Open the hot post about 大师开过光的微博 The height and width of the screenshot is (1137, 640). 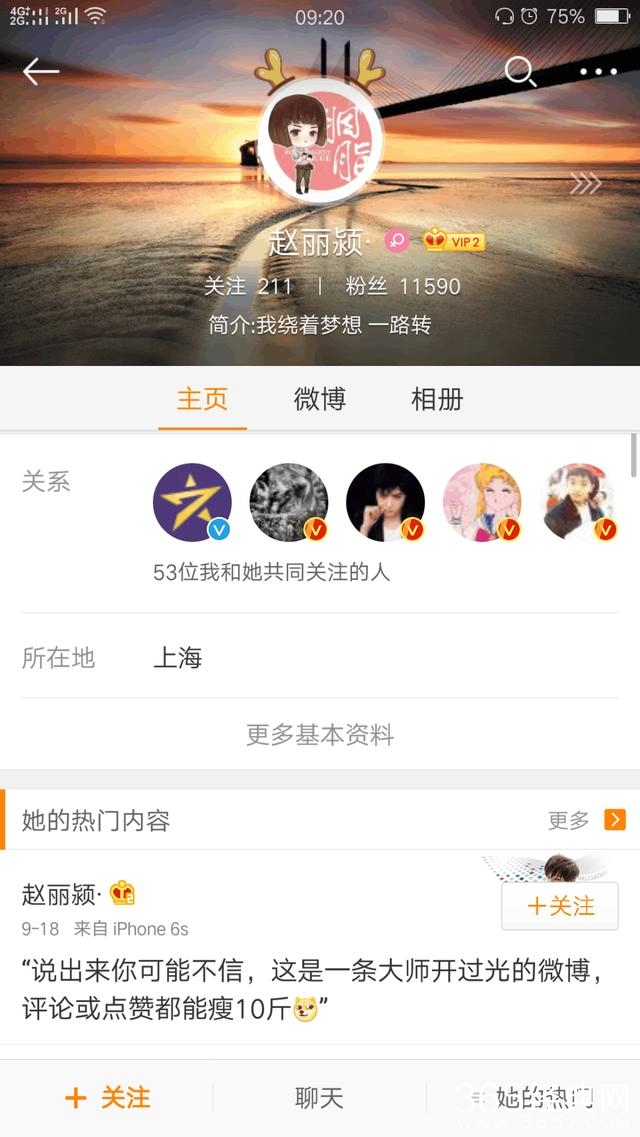tap(320, 990)
